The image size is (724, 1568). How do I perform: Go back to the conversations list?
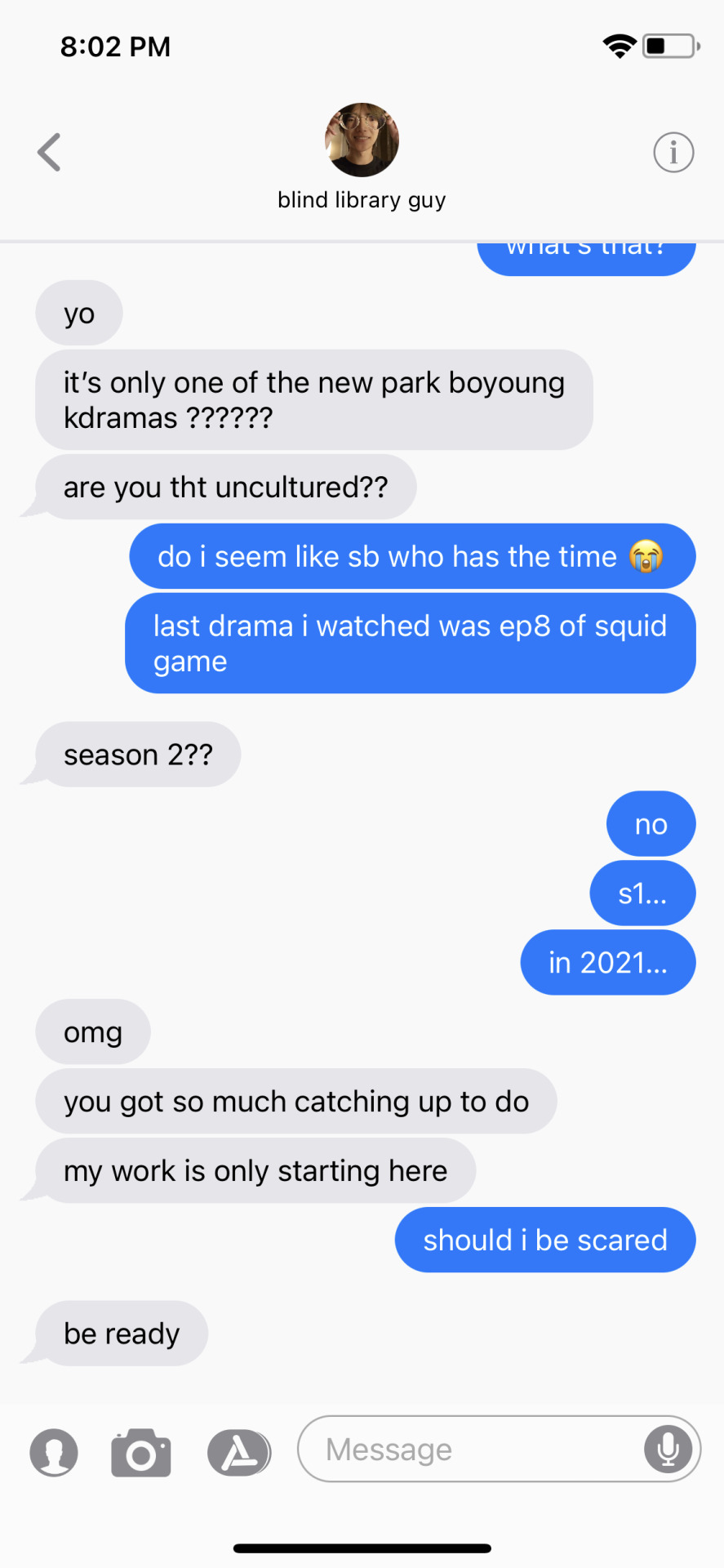(49, 152)
